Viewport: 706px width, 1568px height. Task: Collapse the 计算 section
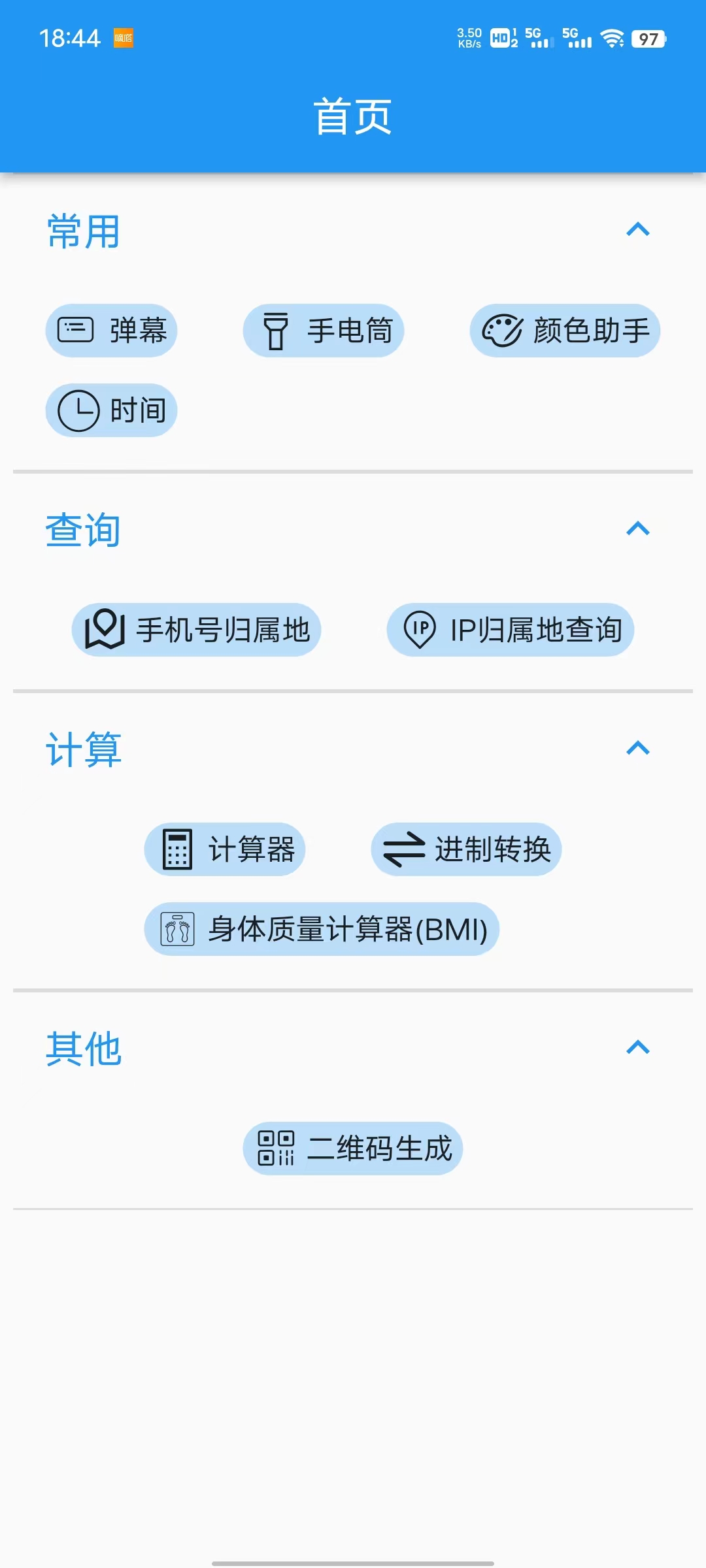[x=637, y=750]
